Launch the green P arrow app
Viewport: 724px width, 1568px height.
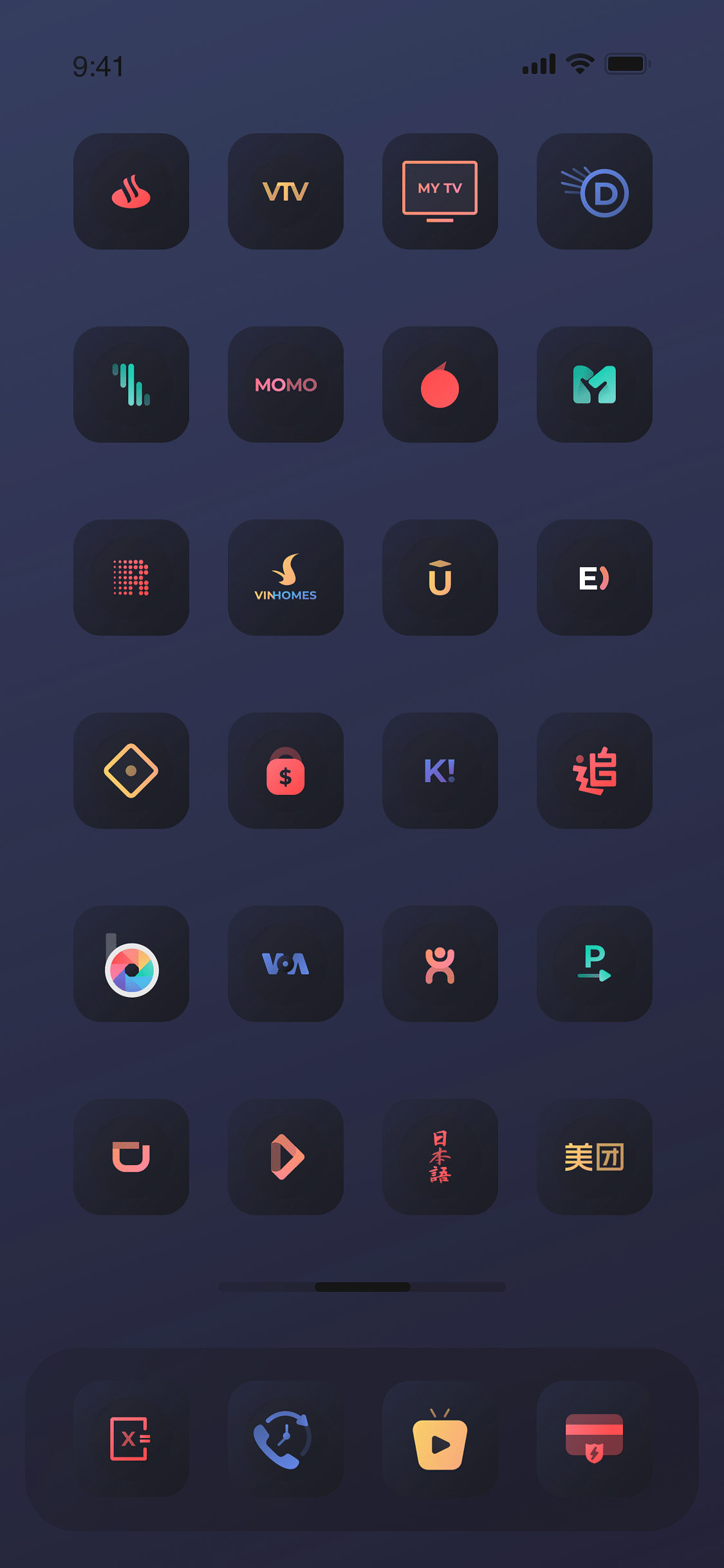595,964
